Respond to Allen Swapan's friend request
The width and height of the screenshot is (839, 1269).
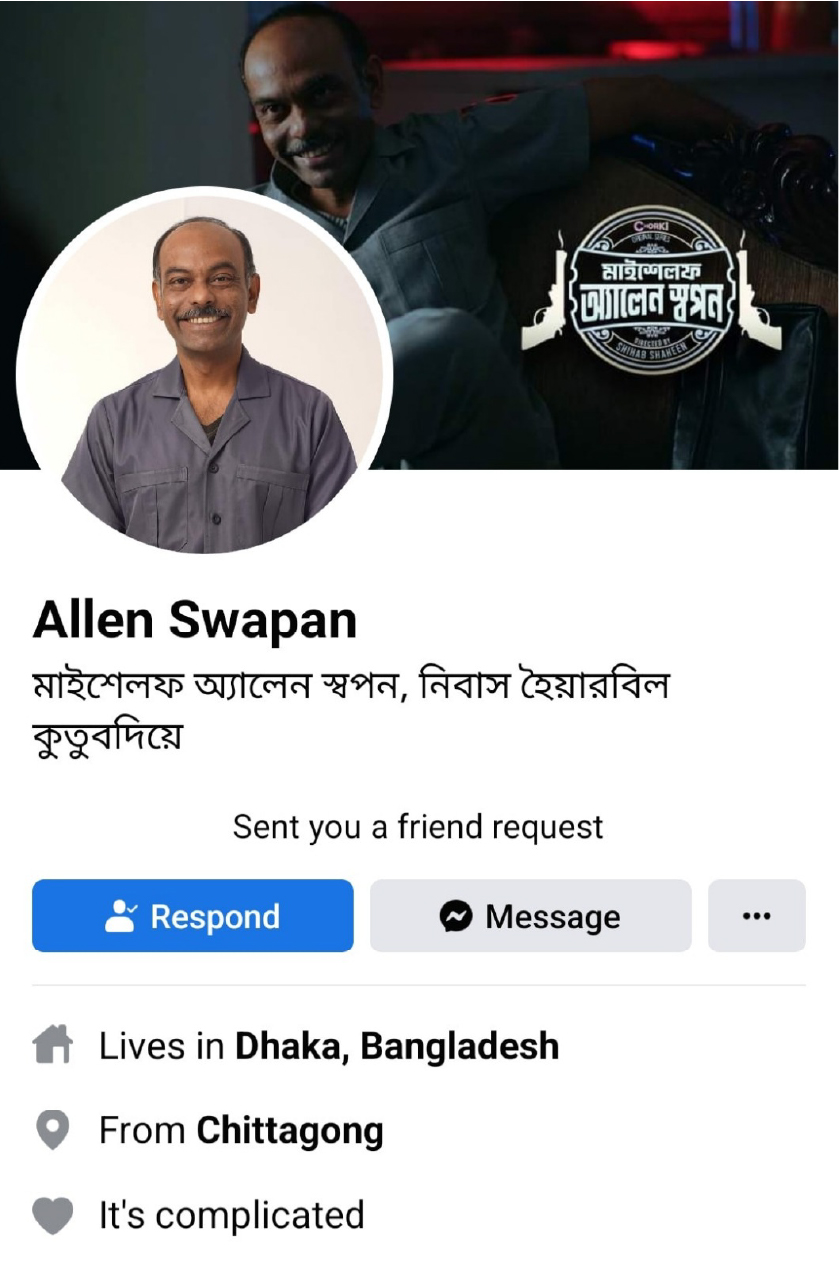click(192, 916)
